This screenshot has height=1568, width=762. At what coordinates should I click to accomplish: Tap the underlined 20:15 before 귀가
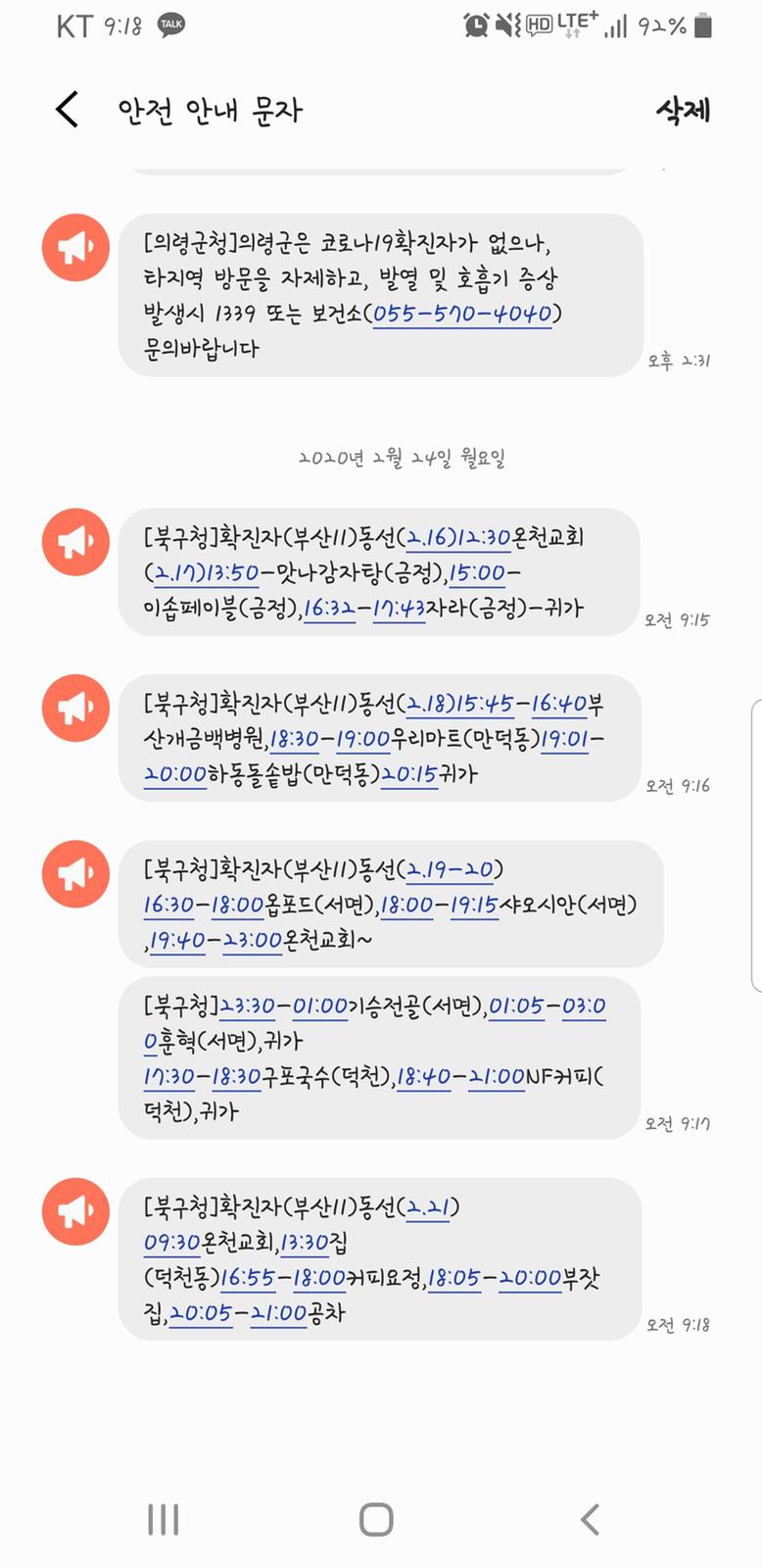409,774
